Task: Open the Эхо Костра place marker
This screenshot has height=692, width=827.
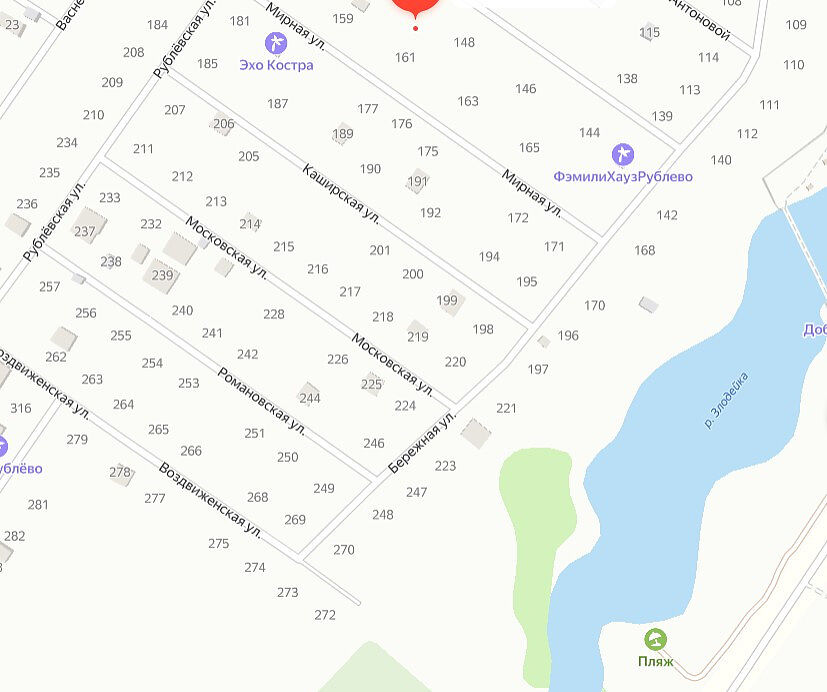Action: [275, 43]
